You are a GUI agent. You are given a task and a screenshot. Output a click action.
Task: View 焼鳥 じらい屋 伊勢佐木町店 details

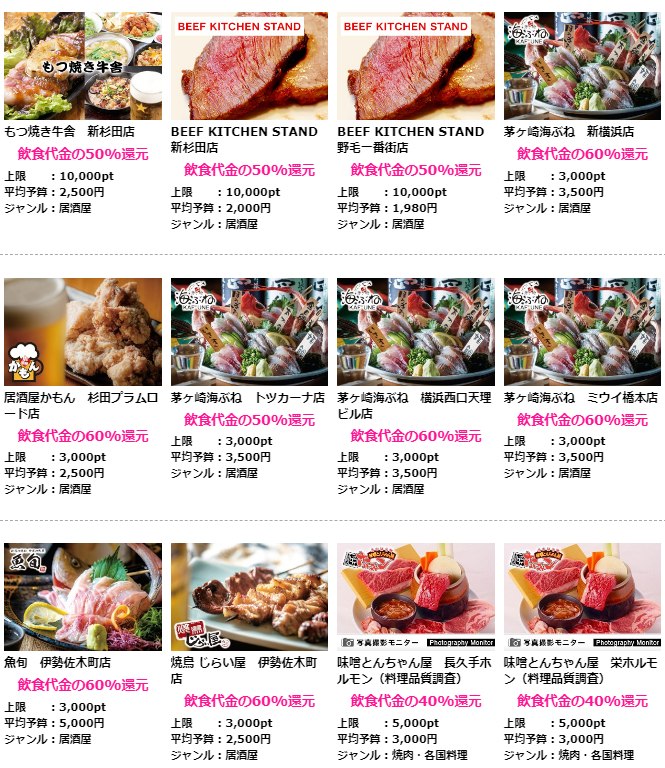pyautogui.click(x=249, y=597)
